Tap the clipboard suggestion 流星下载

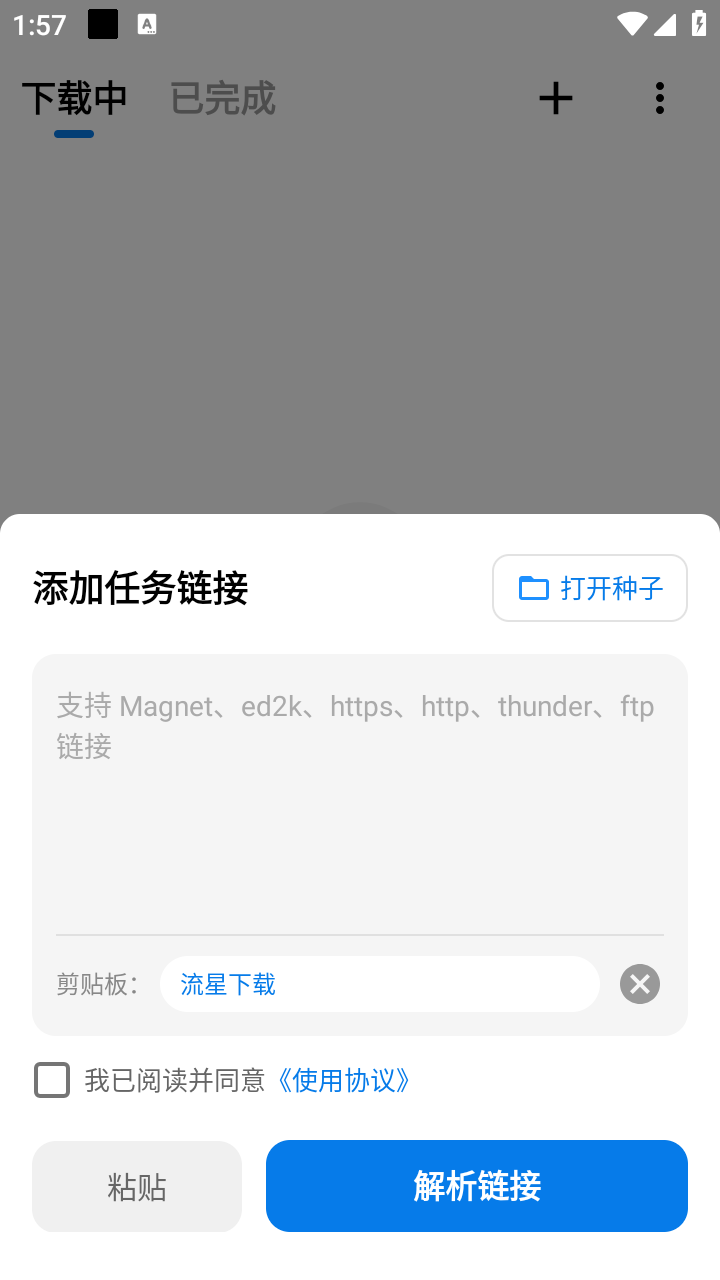point(227,984)
